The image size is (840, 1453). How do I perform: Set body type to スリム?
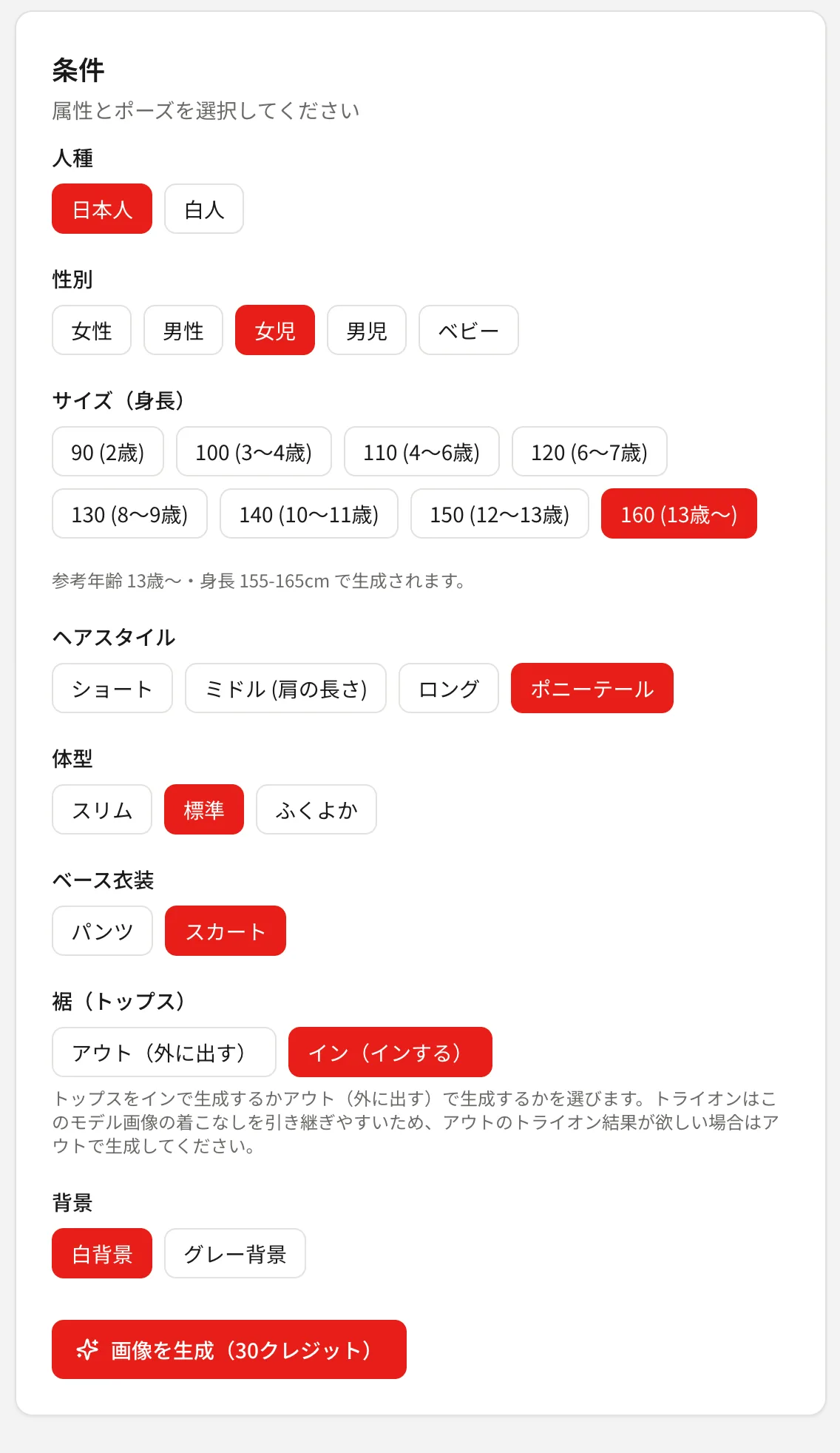[102, 809]
